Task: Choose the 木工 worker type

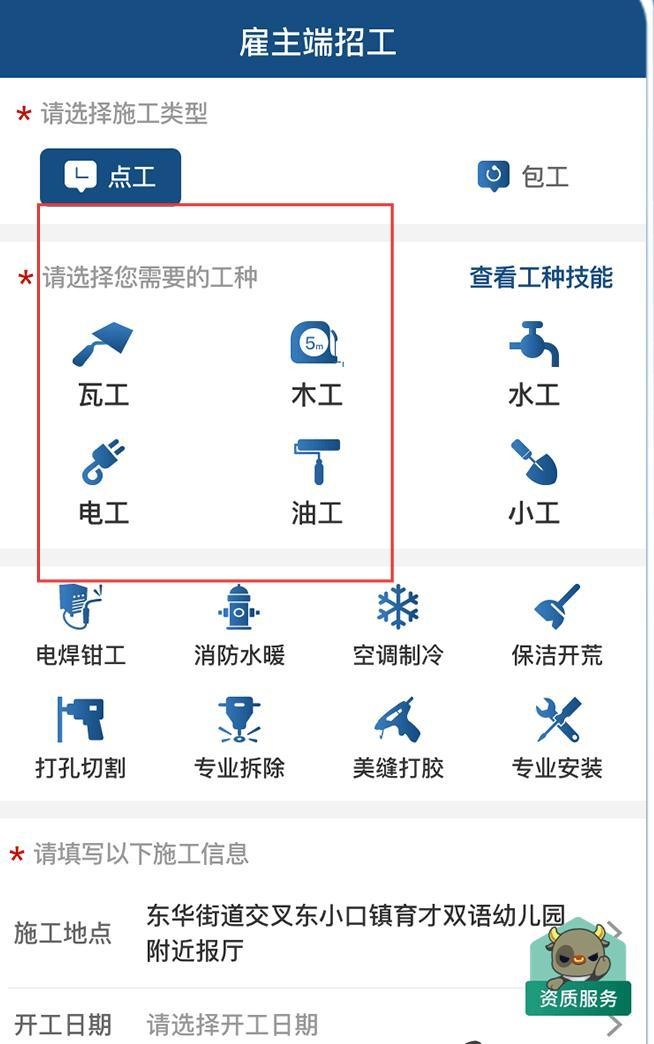Action: [316, 365]
